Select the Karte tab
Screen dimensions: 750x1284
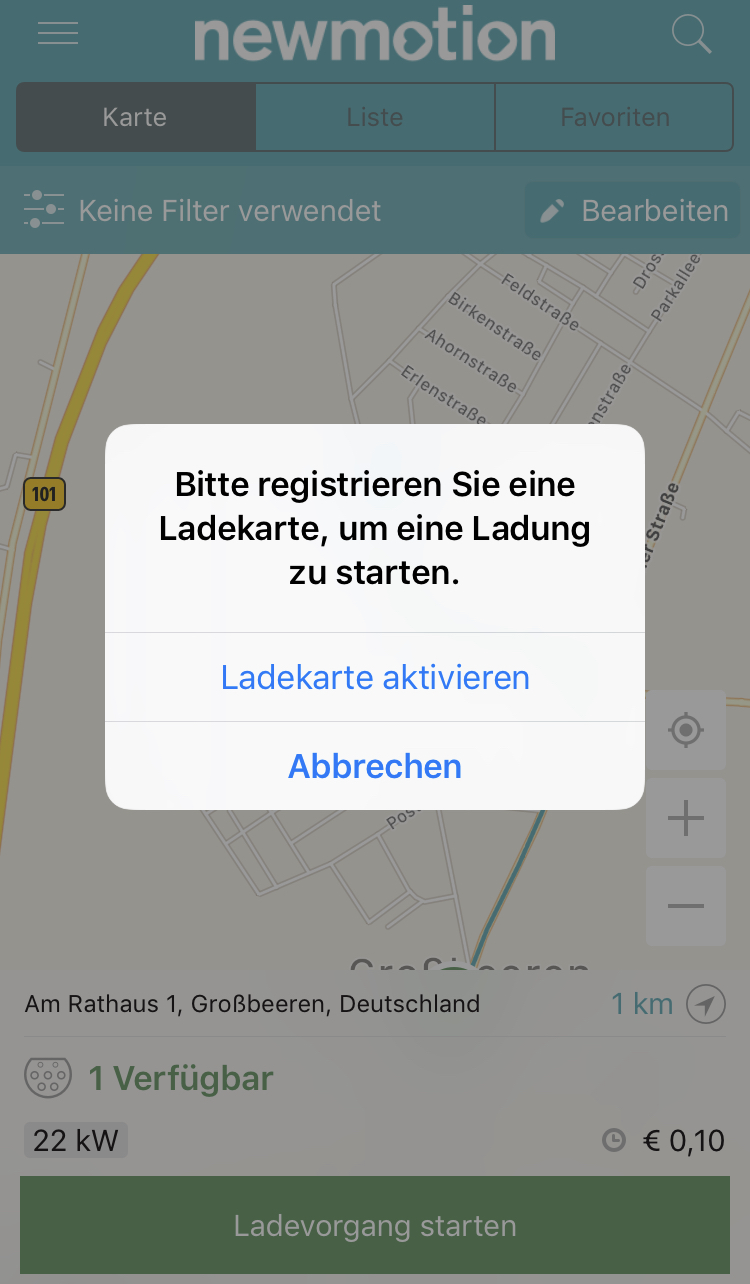coord(135,117)
